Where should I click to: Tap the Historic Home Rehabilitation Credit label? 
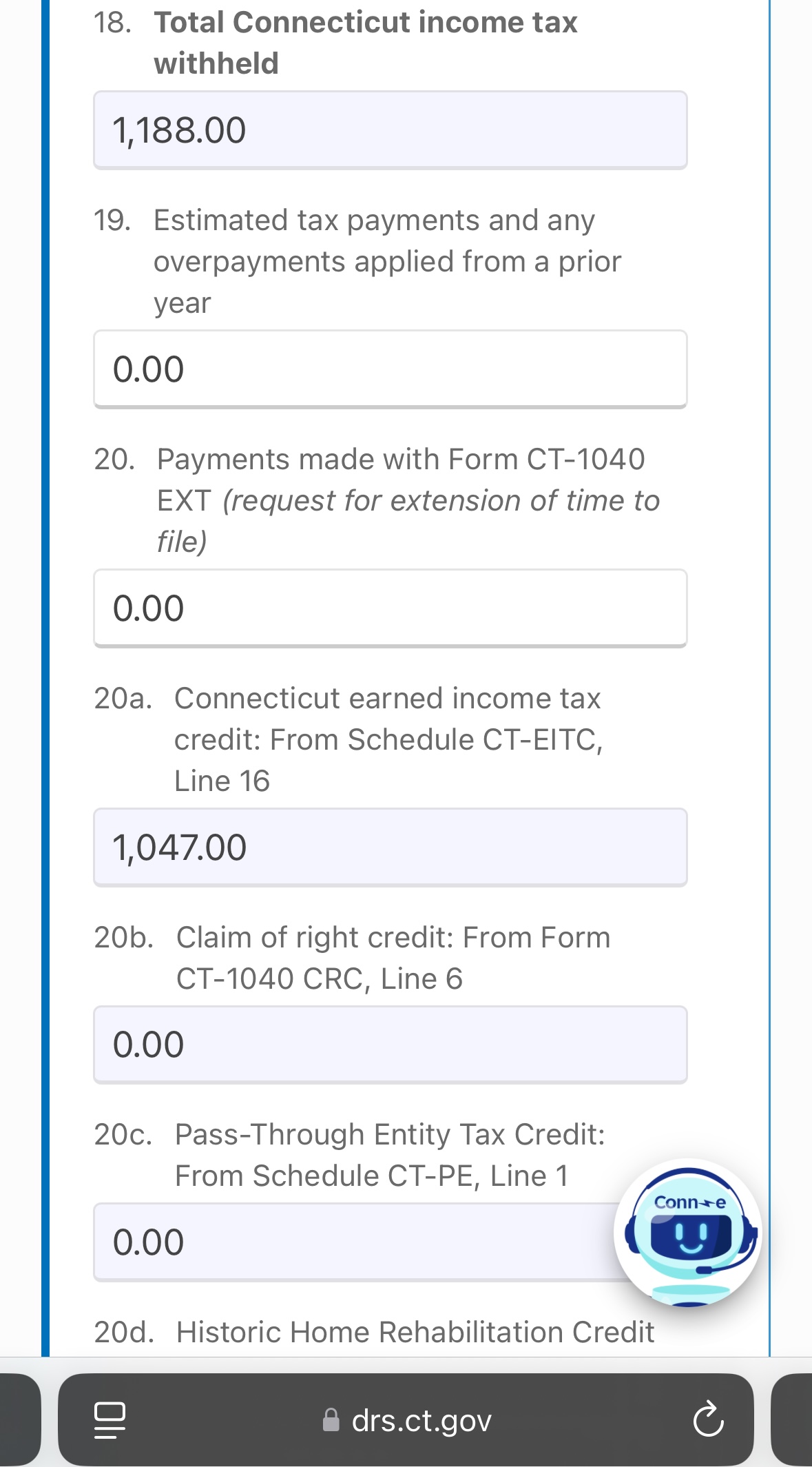tap(414, 1331)
